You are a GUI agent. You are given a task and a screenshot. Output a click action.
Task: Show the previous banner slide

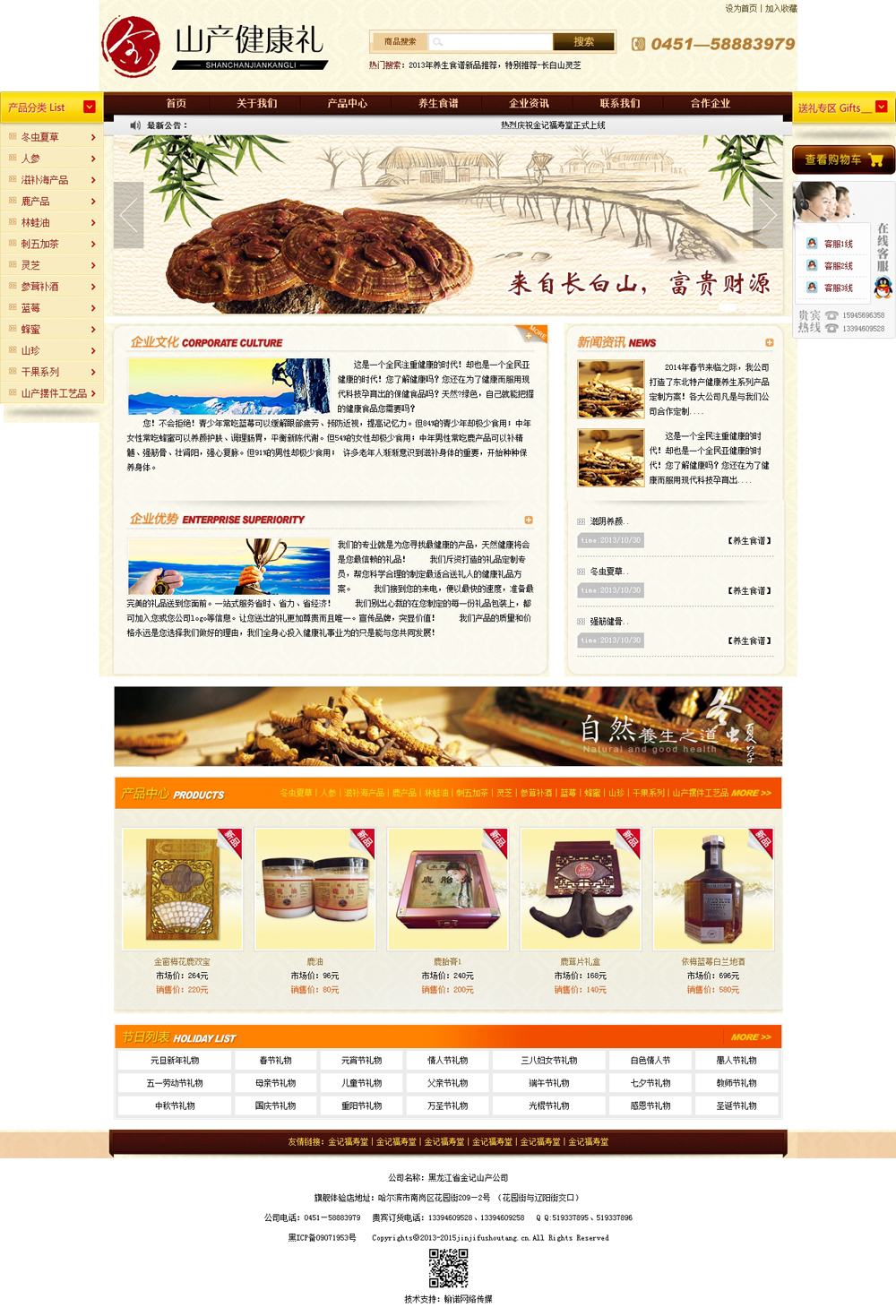click(129, 215)
